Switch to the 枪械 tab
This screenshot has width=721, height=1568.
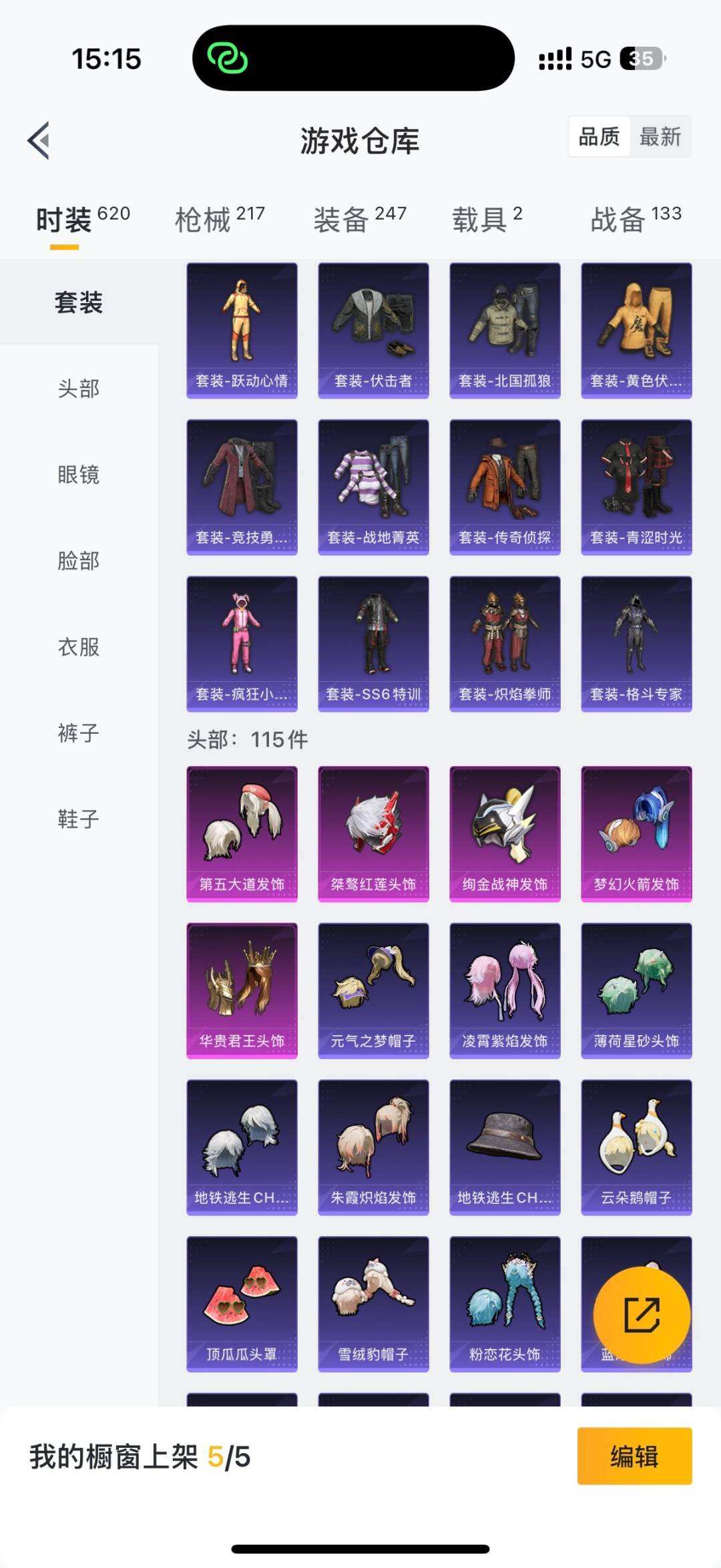point(220,220)
